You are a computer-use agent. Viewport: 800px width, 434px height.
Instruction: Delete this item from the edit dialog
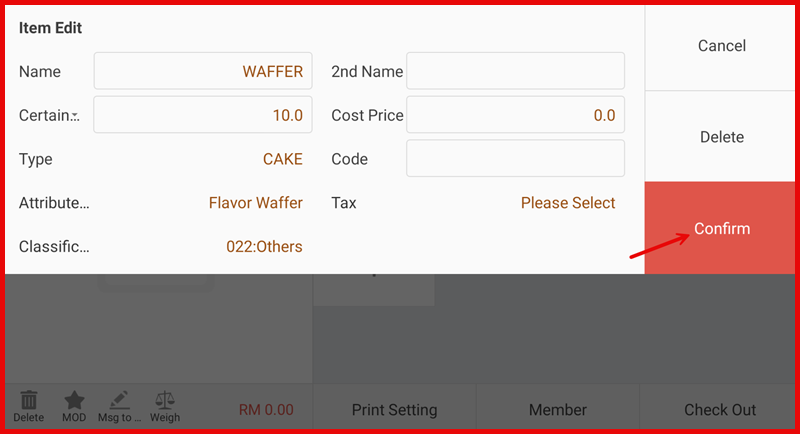[x=721, y=137]
